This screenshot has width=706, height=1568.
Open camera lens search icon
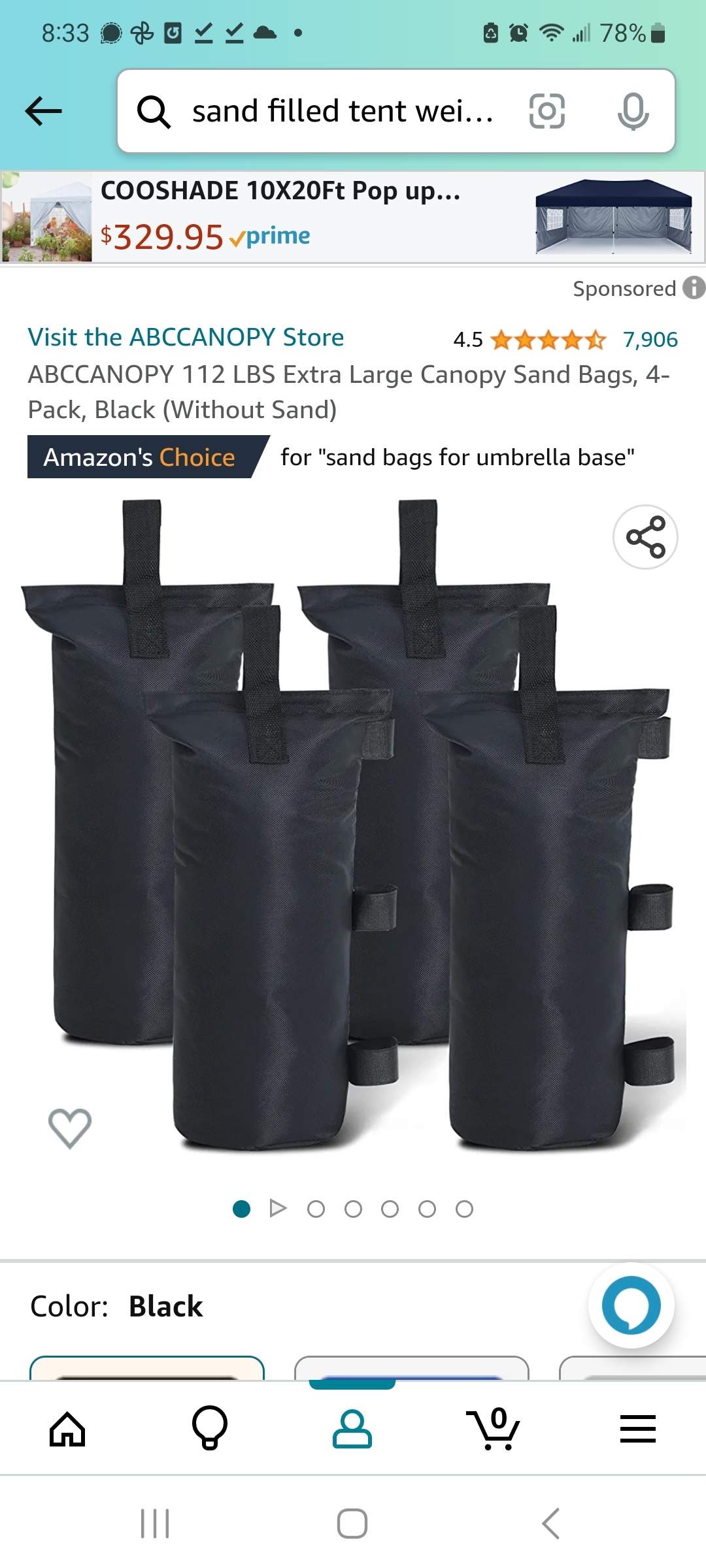click(546, 111)
